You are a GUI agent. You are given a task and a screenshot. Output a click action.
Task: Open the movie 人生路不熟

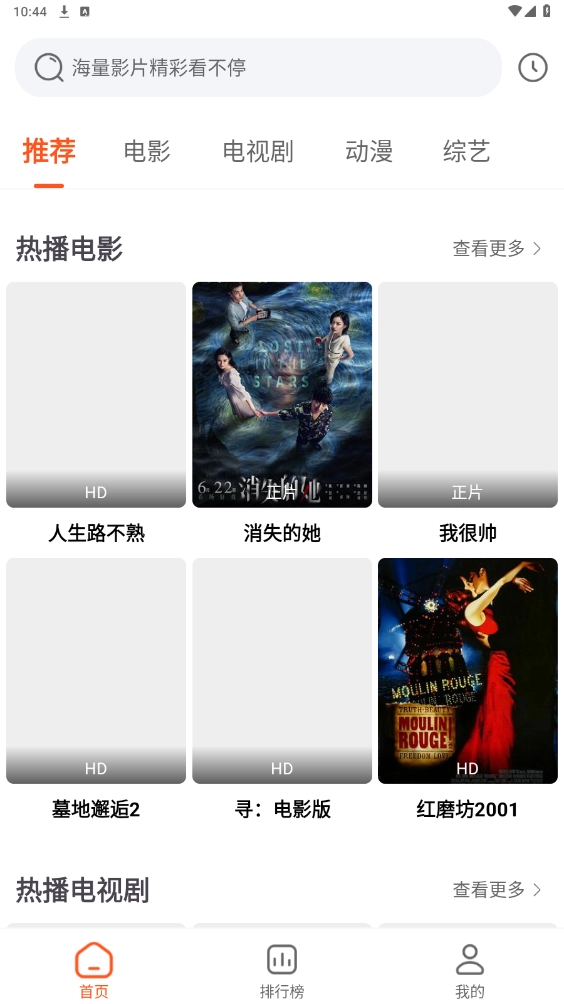96,414
